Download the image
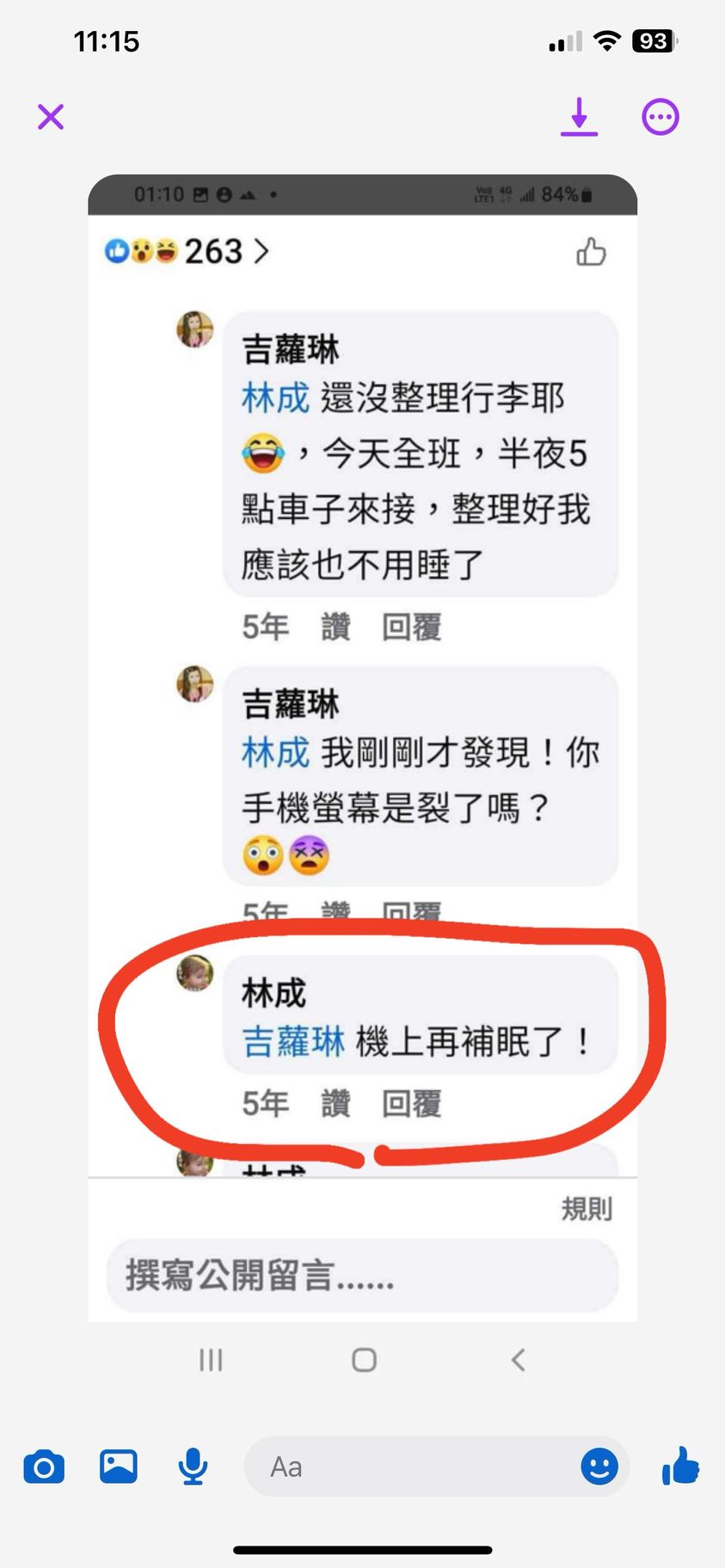The height and width of the screenshot is (1568, 725). click(x=579, y=117)
